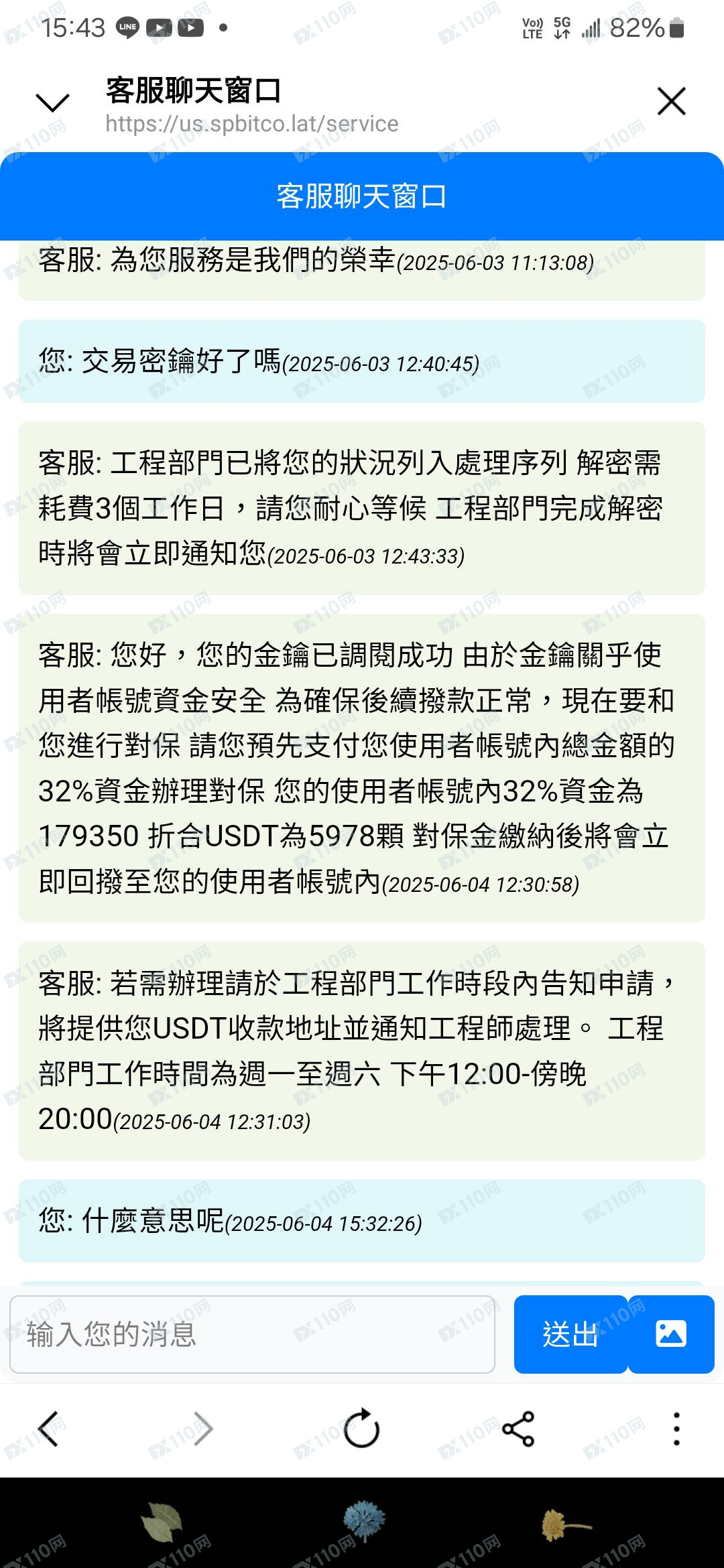Share this page link
This screenshot has height=1568, width=724.
pyautogui.click(x=518, y=1429)
